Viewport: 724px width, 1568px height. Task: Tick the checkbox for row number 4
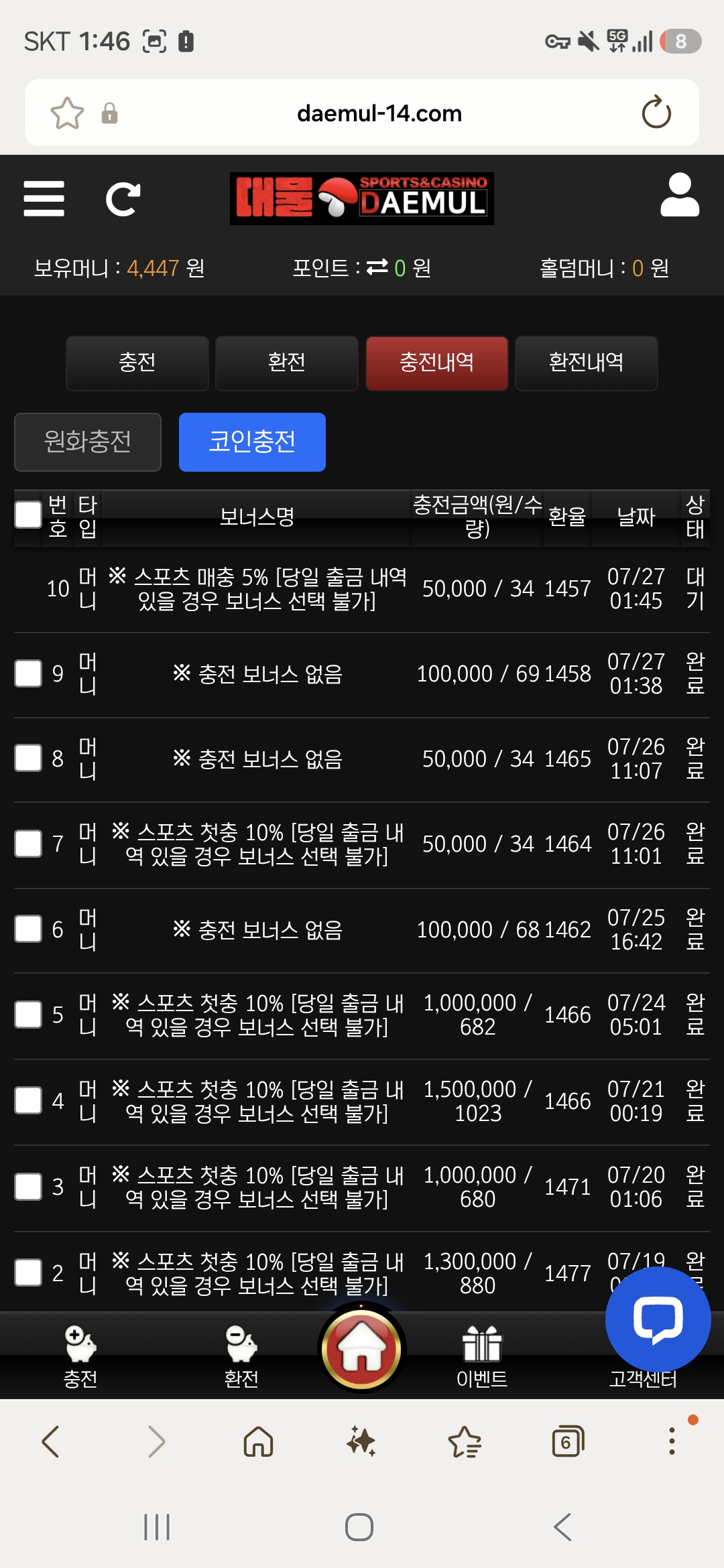click(28, 1100)
